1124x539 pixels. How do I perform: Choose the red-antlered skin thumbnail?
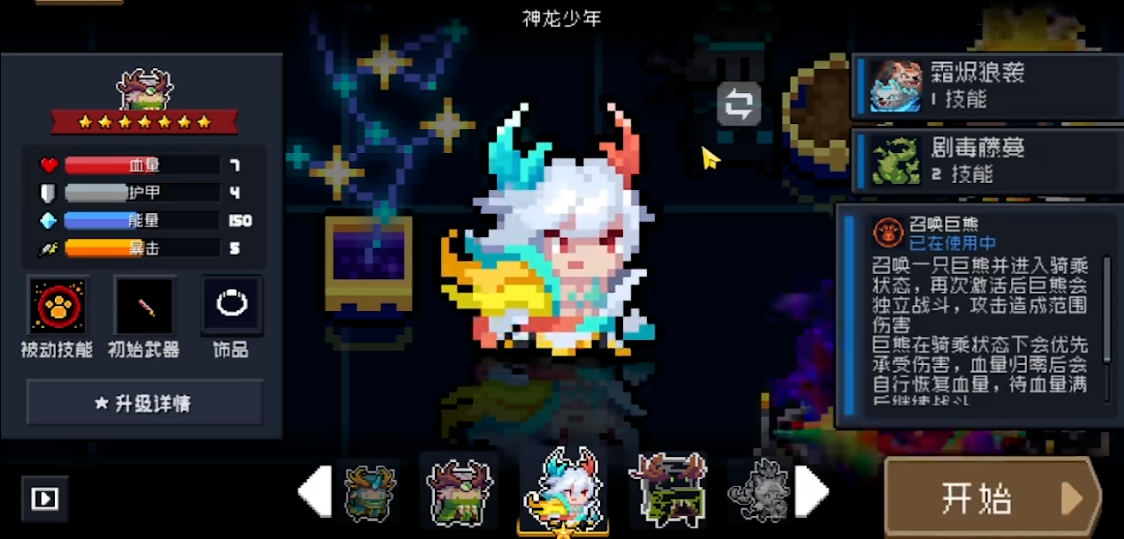[669, 490]
